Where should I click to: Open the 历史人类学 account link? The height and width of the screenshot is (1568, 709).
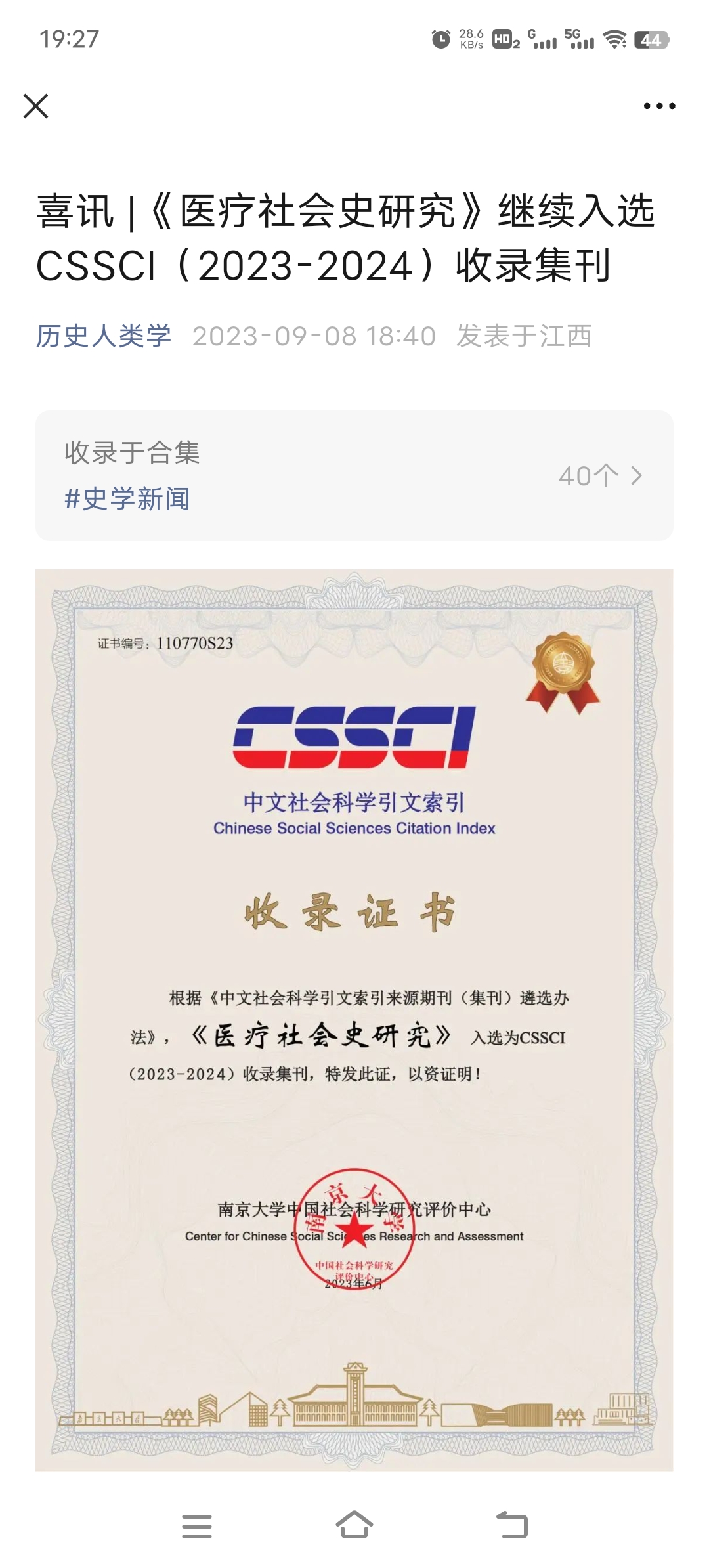104,336
